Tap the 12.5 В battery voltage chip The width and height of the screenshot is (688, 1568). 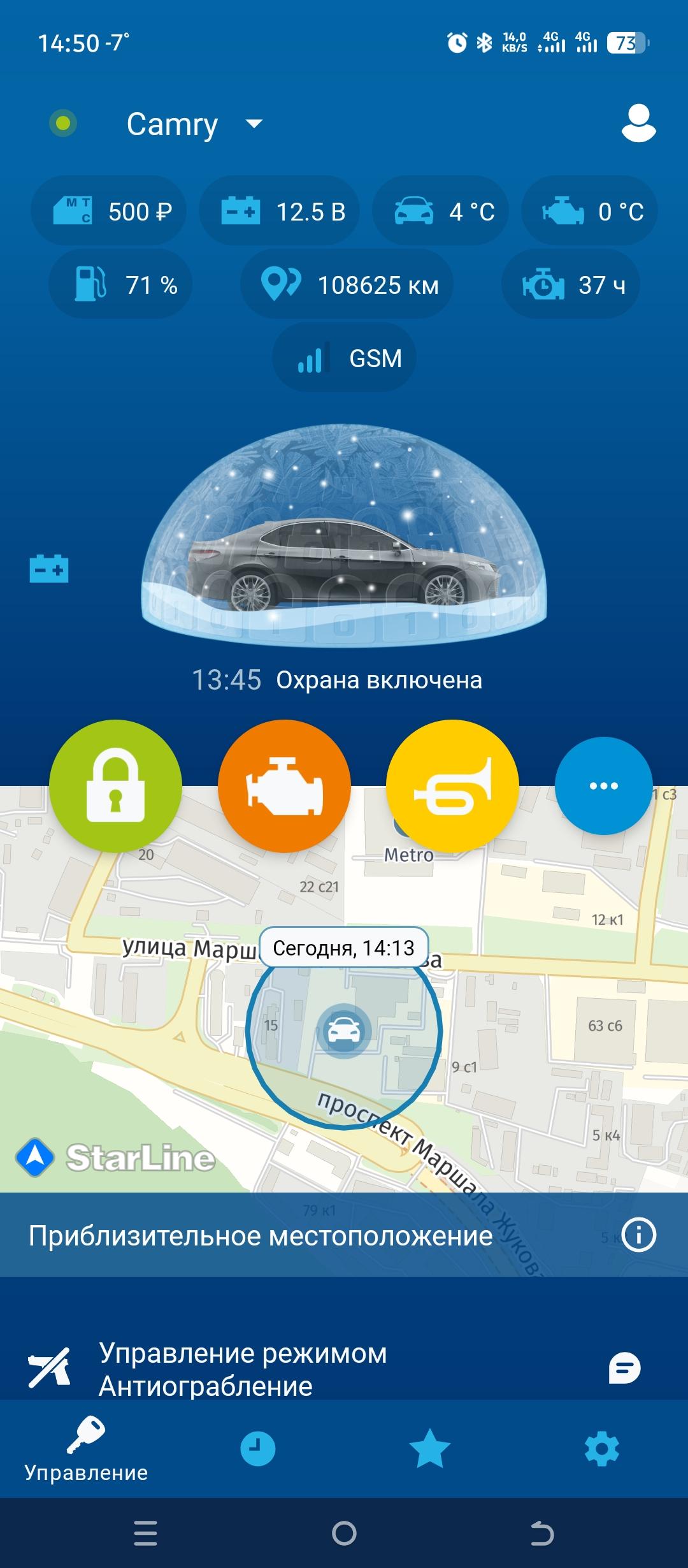pos(280,211)
